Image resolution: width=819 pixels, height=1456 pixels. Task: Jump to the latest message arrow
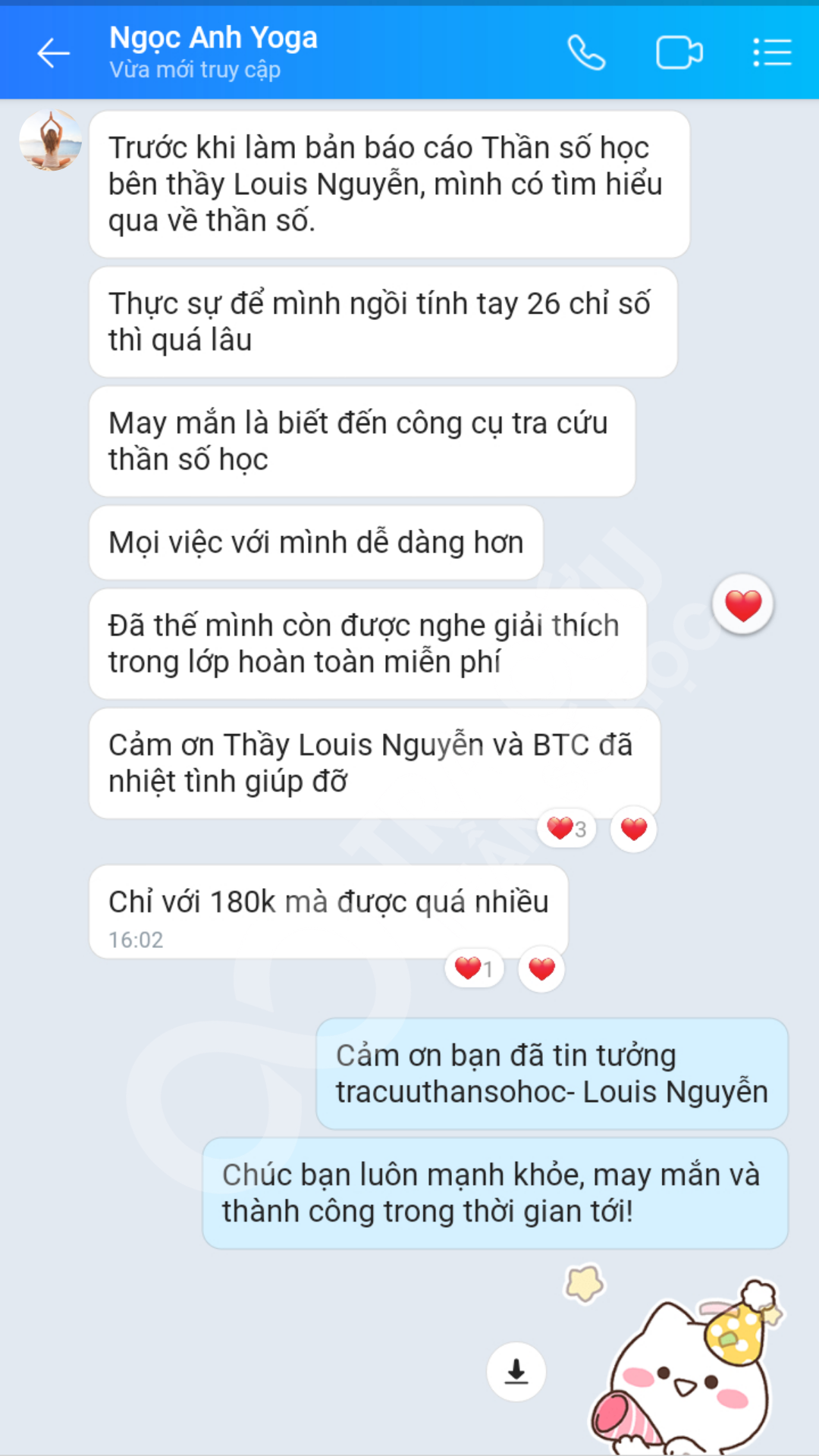coord(516,1371)
